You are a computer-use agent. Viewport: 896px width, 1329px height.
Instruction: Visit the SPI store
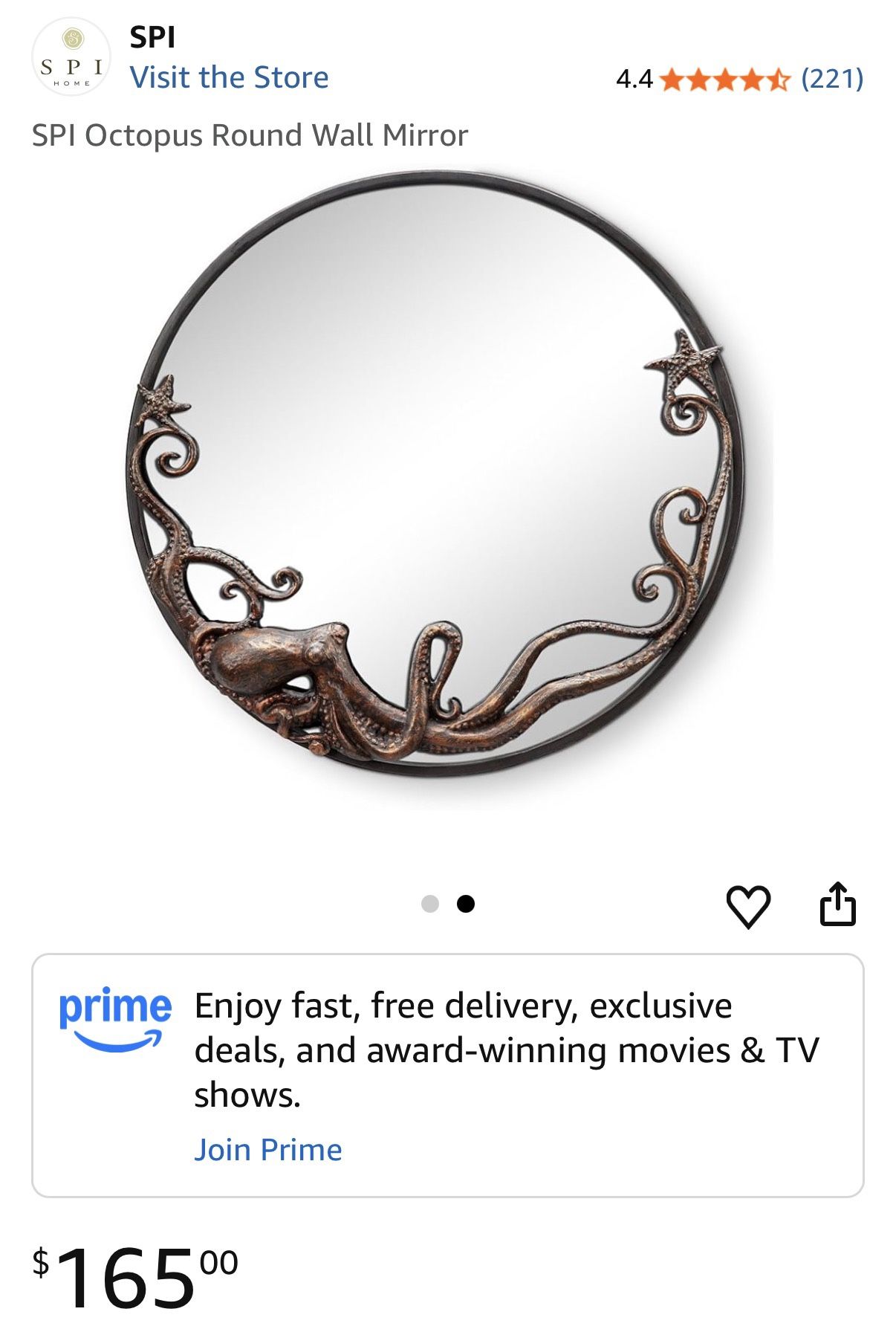tap(229, 77)
